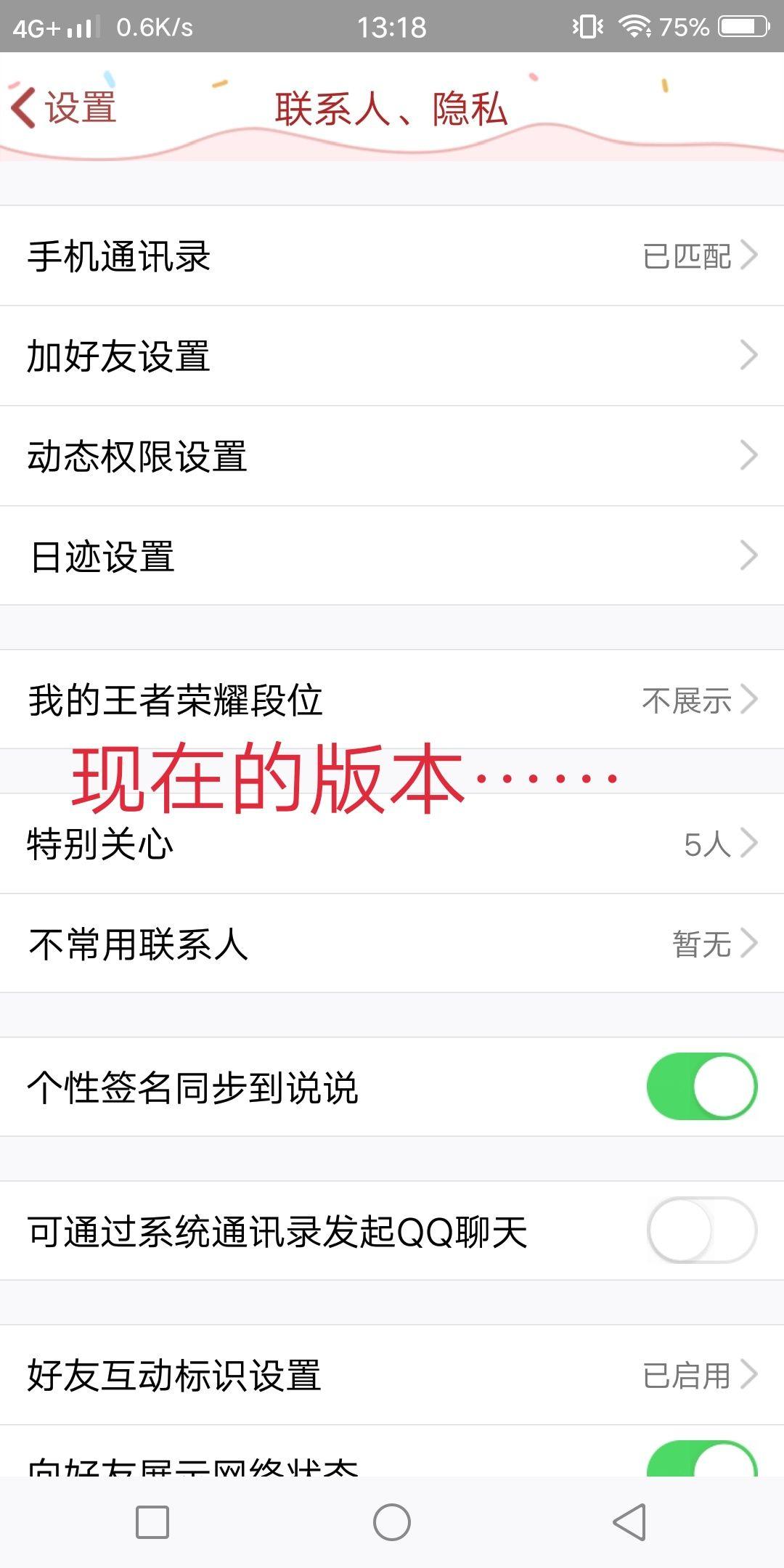Open 日迹设置
Image resolution: width=784 pixels, height=1568 pixels.
pyautogui.click(x=392, y=556)
